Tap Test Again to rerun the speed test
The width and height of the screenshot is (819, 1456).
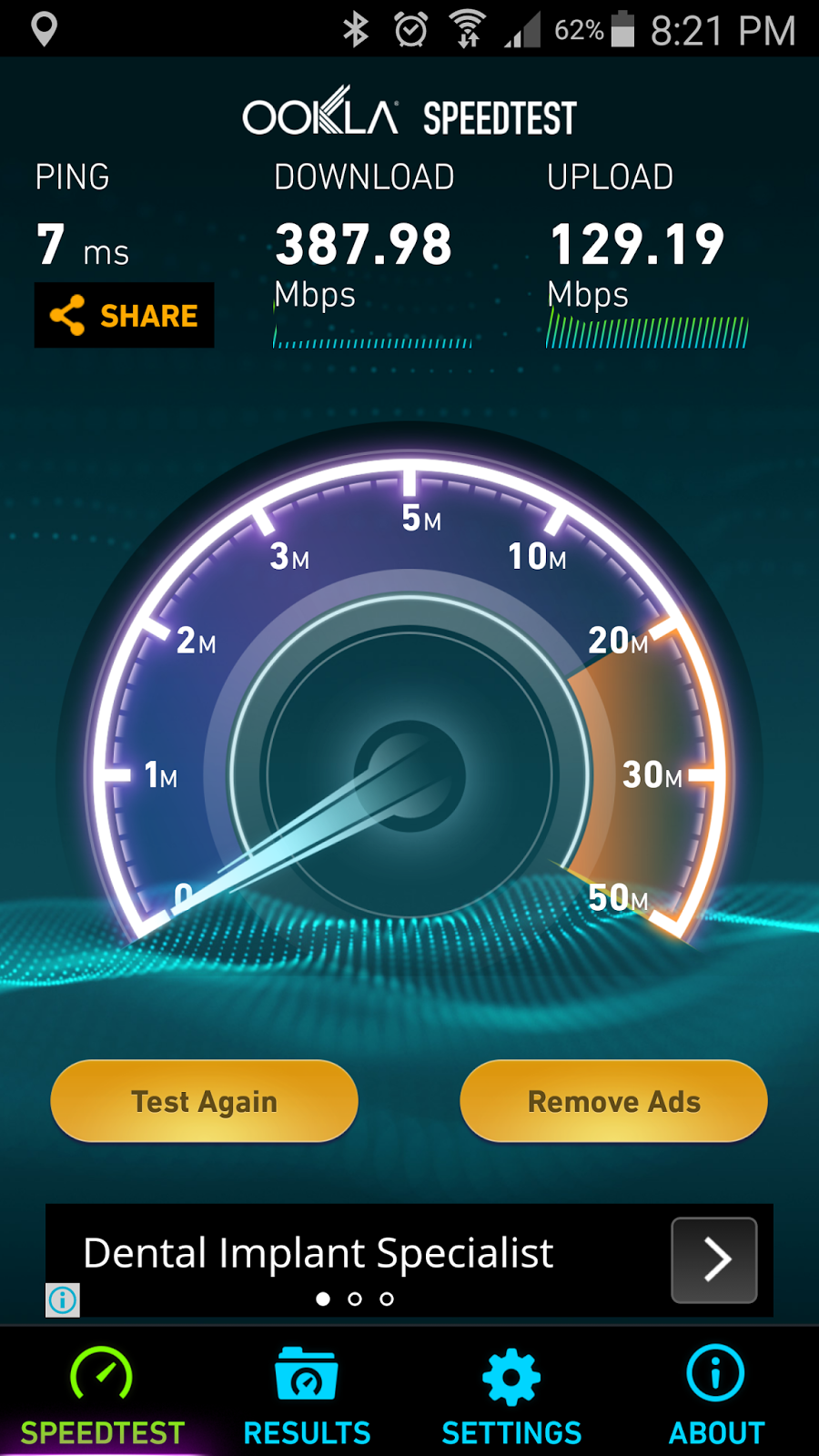pos(204,1101)
